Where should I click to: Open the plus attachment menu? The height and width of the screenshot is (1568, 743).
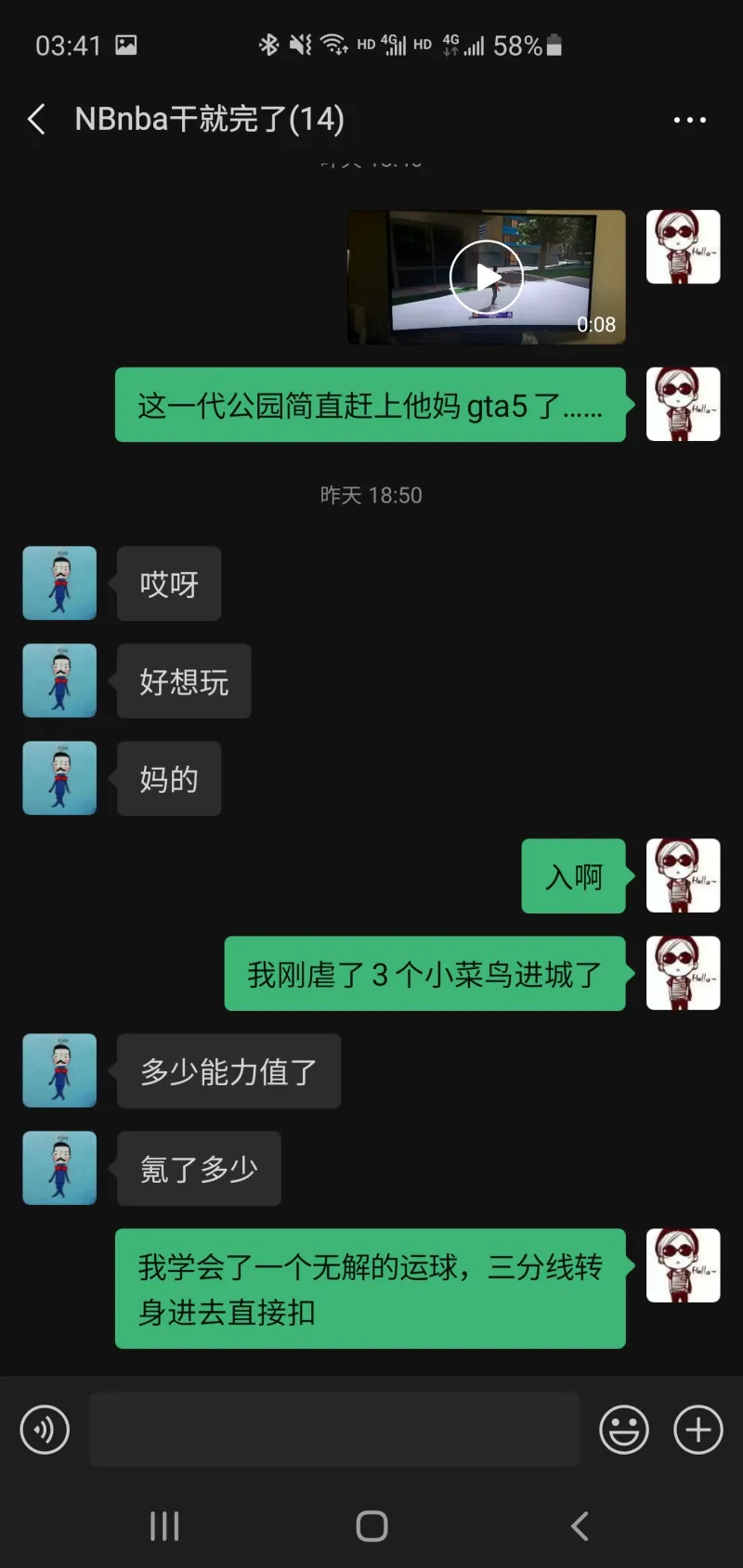point(698,1429)
